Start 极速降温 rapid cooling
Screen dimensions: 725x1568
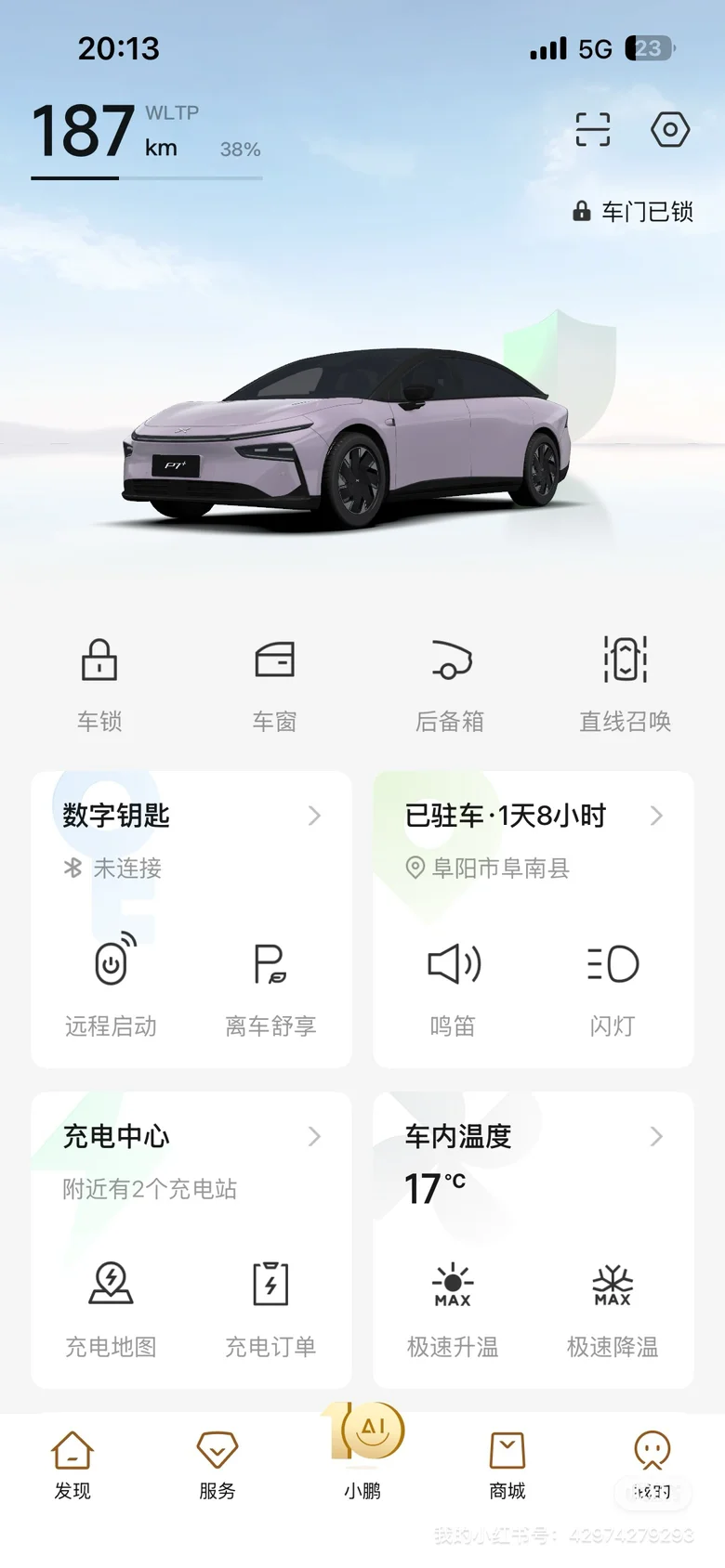pyautogui.click(x=613, y=1305)
